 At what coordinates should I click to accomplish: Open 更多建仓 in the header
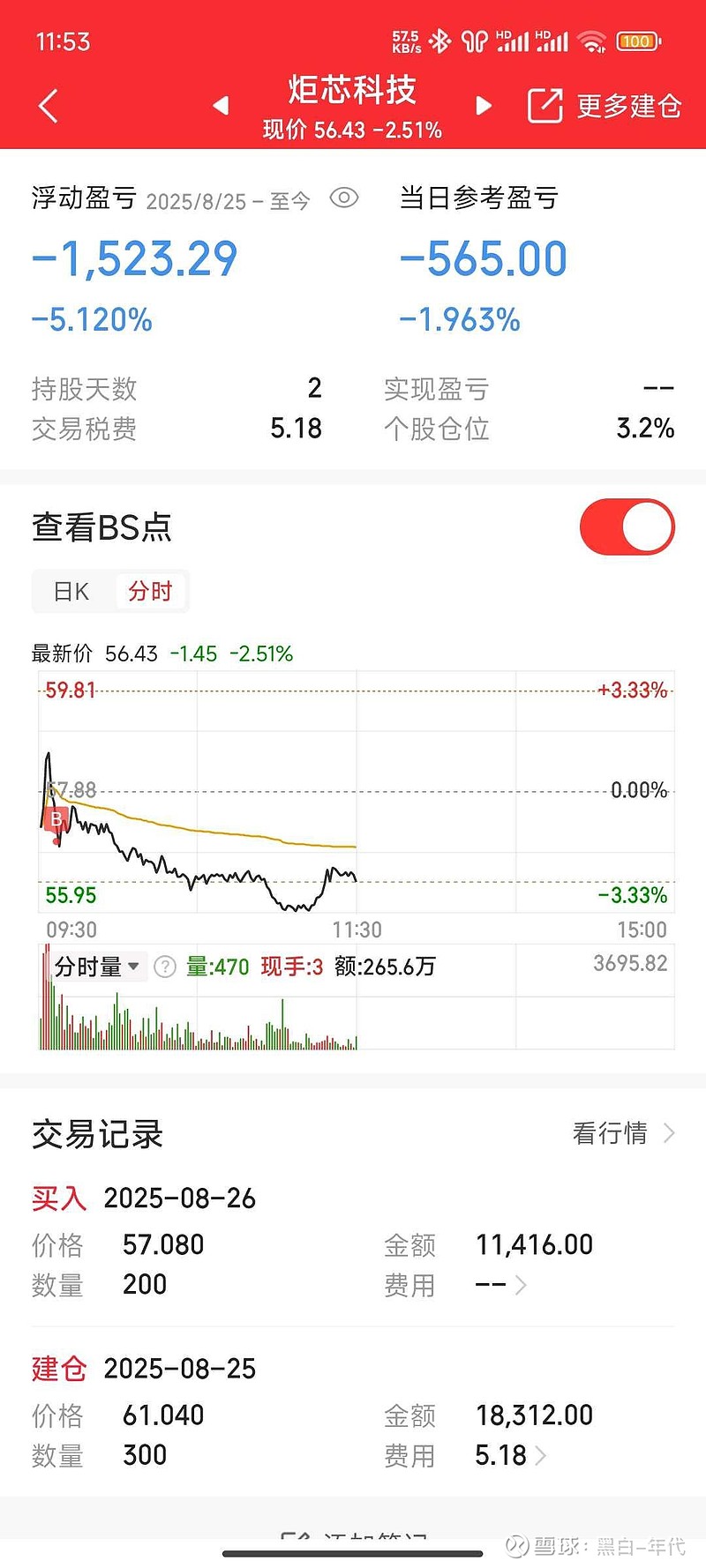click(x=605, y=106)
